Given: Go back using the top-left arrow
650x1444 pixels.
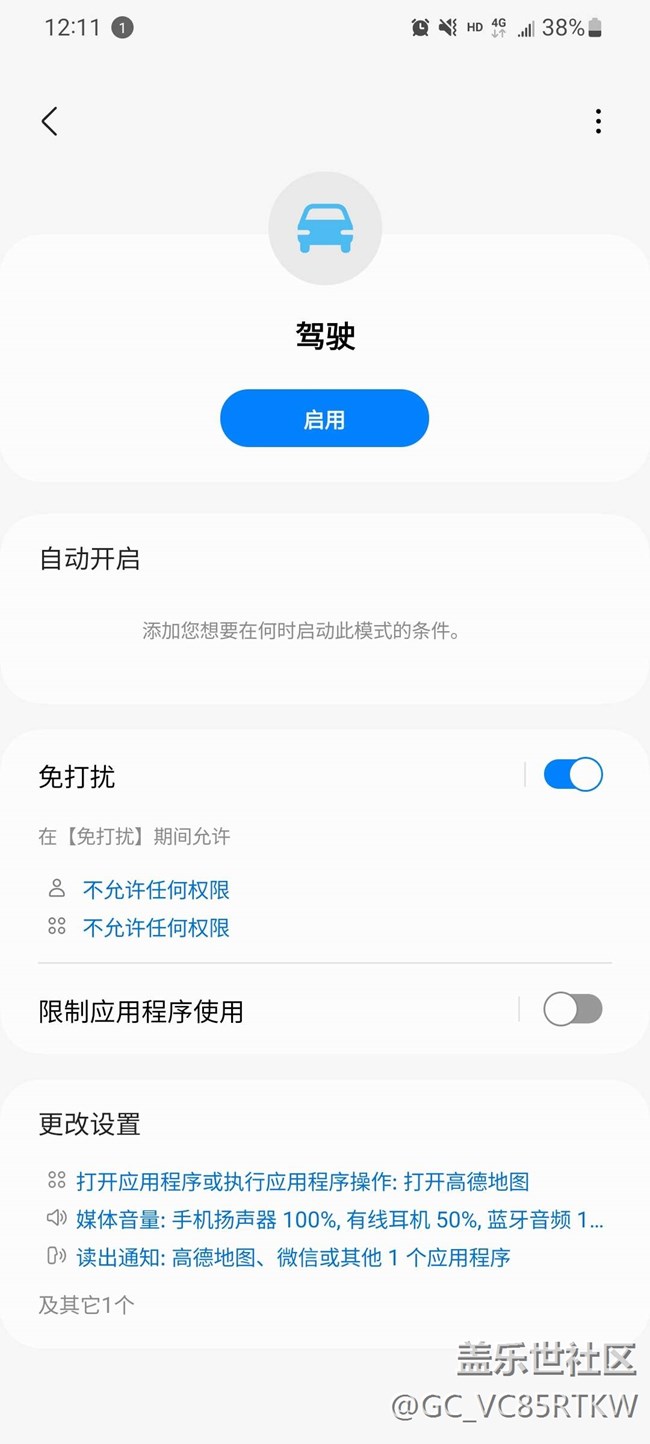Looking at the screenshot, I should (49, 121).
